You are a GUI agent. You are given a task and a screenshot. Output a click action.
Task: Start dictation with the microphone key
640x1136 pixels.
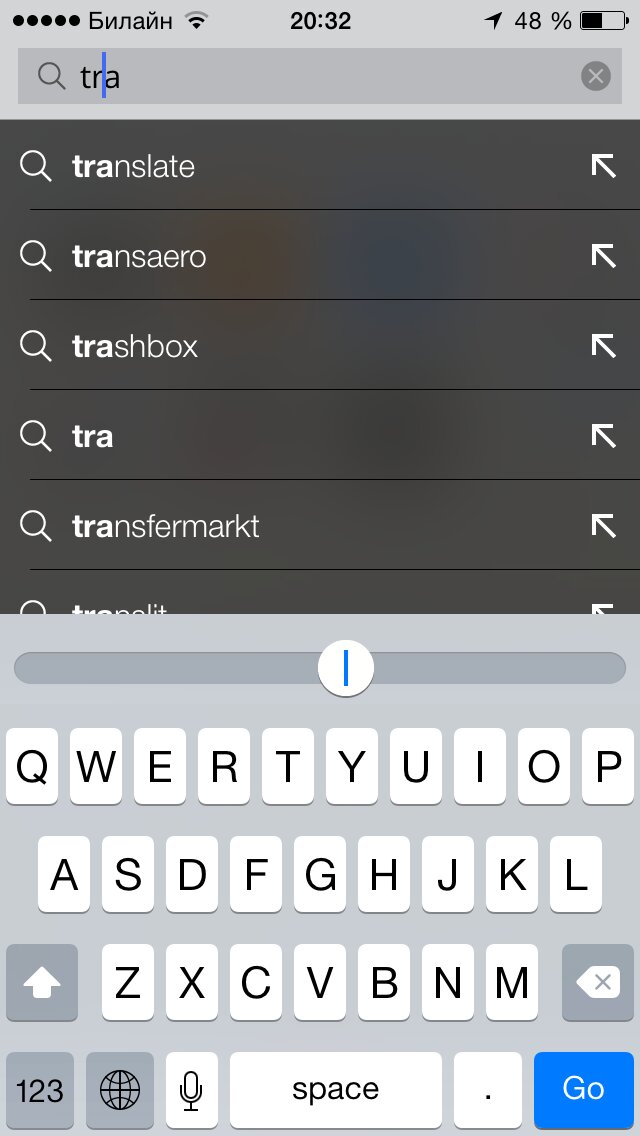191,1089
